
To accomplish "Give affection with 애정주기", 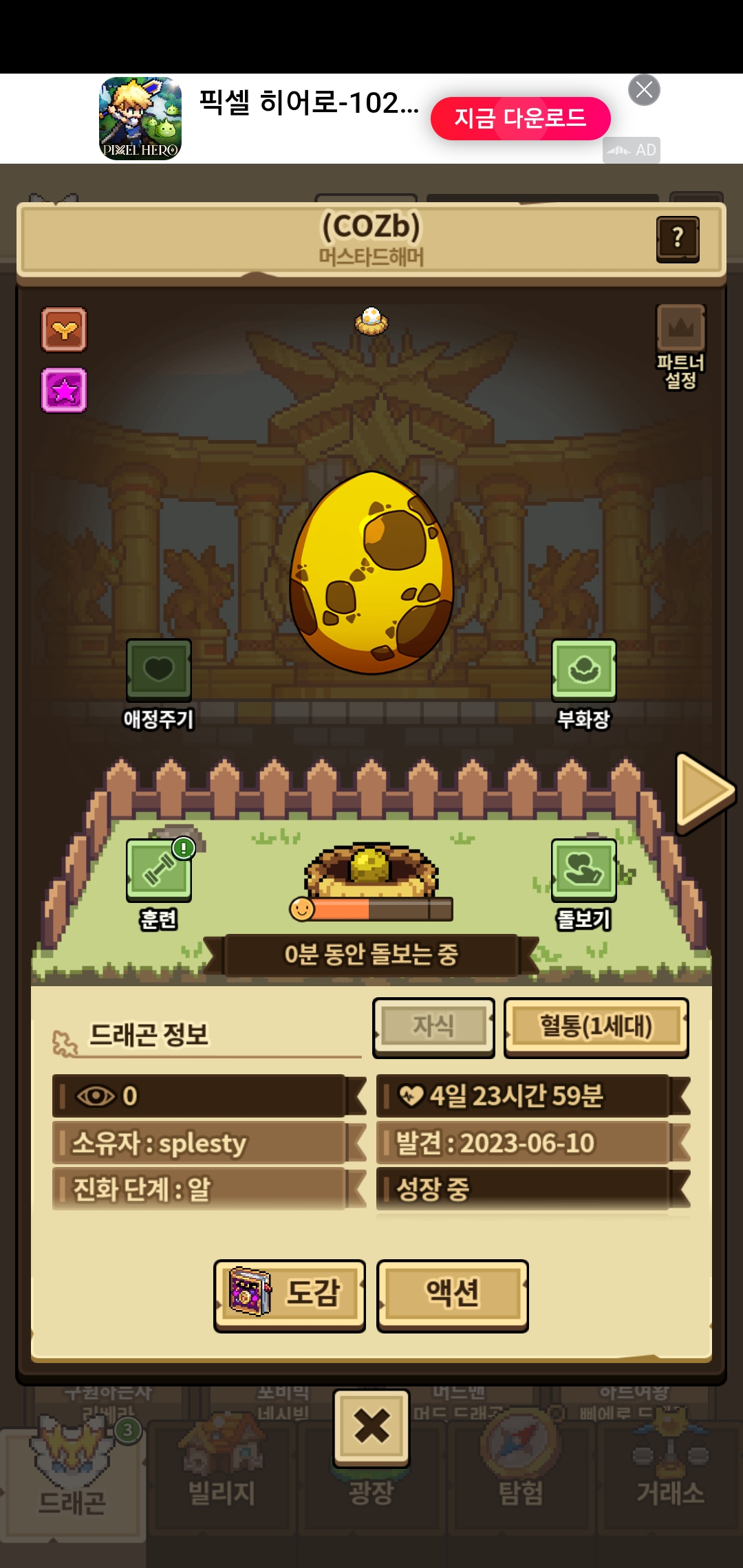I will pos(159,681).
